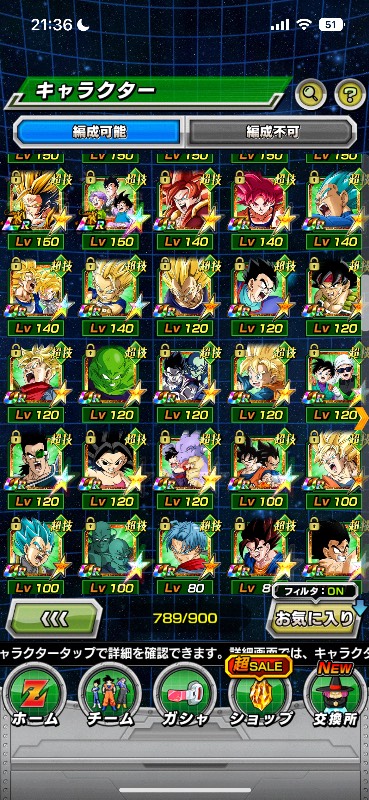The width and height of the screenshot is (369, 800).
Task: Open ガシャ
Action: (184, 695)
